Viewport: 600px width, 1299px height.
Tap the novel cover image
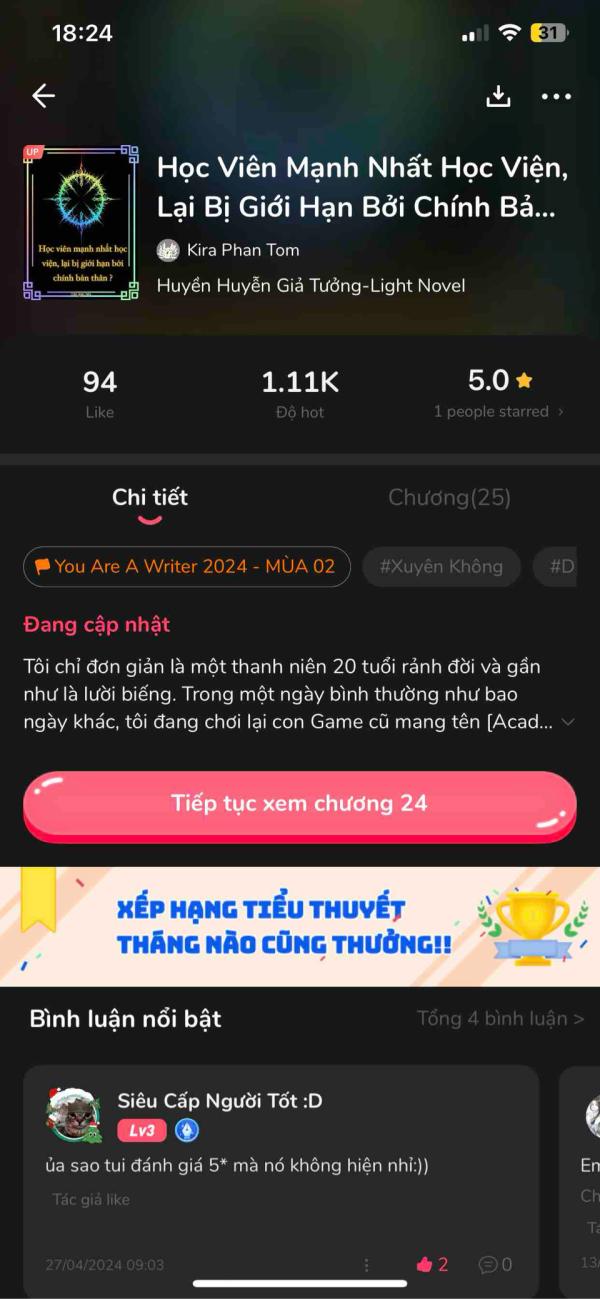(81, 222)
